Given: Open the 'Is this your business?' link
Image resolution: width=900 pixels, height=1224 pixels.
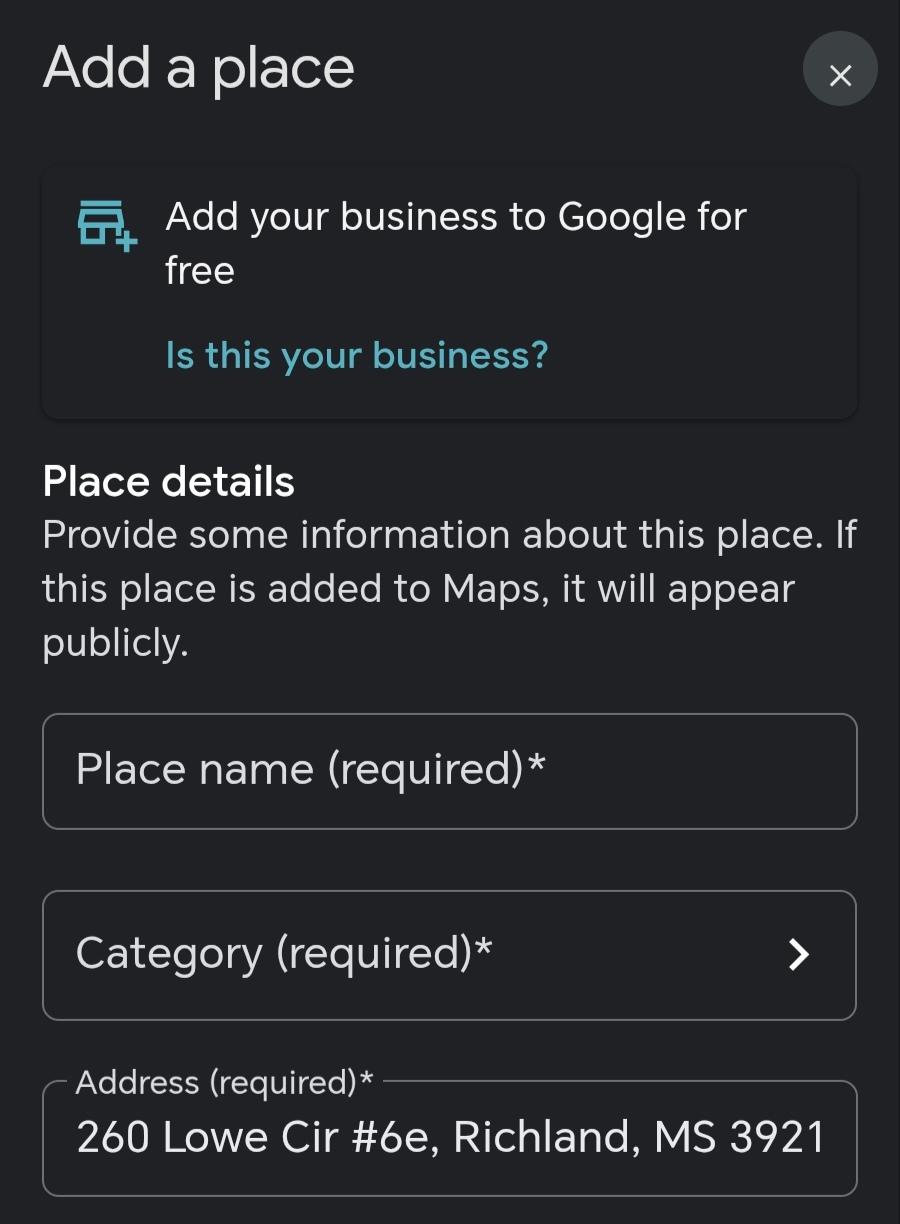Looking at the screenshot, I should coord(357,355).
